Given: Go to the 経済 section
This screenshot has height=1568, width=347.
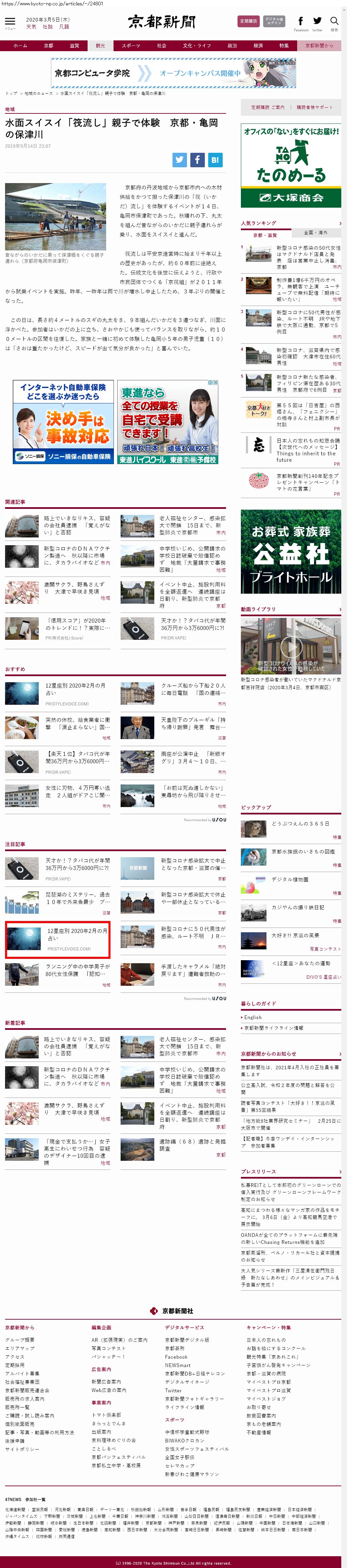Looking at the screenshot, I should click(x=258, y=46).
